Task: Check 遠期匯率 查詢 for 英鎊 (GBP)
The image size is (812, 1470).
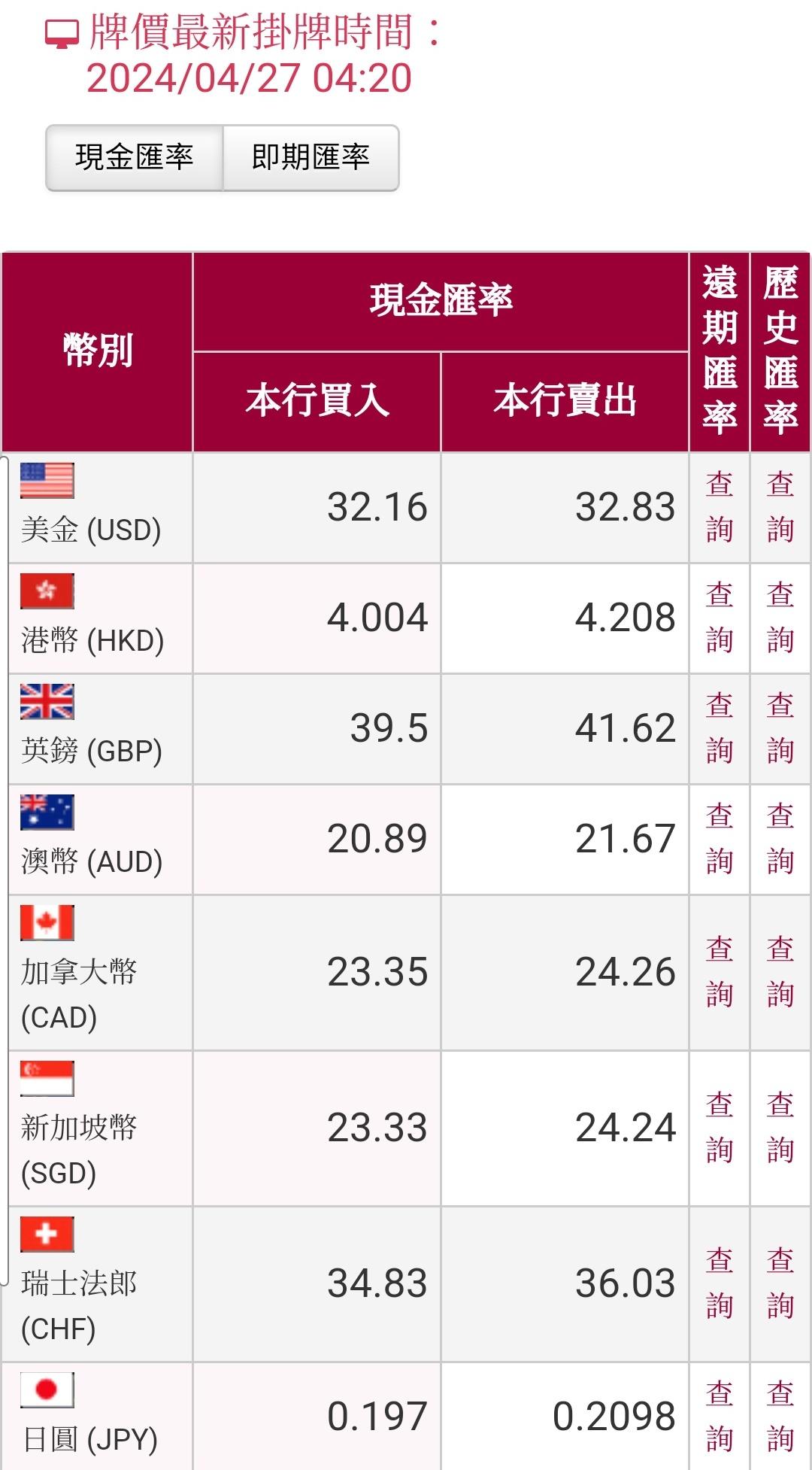Action: [720, 728]
